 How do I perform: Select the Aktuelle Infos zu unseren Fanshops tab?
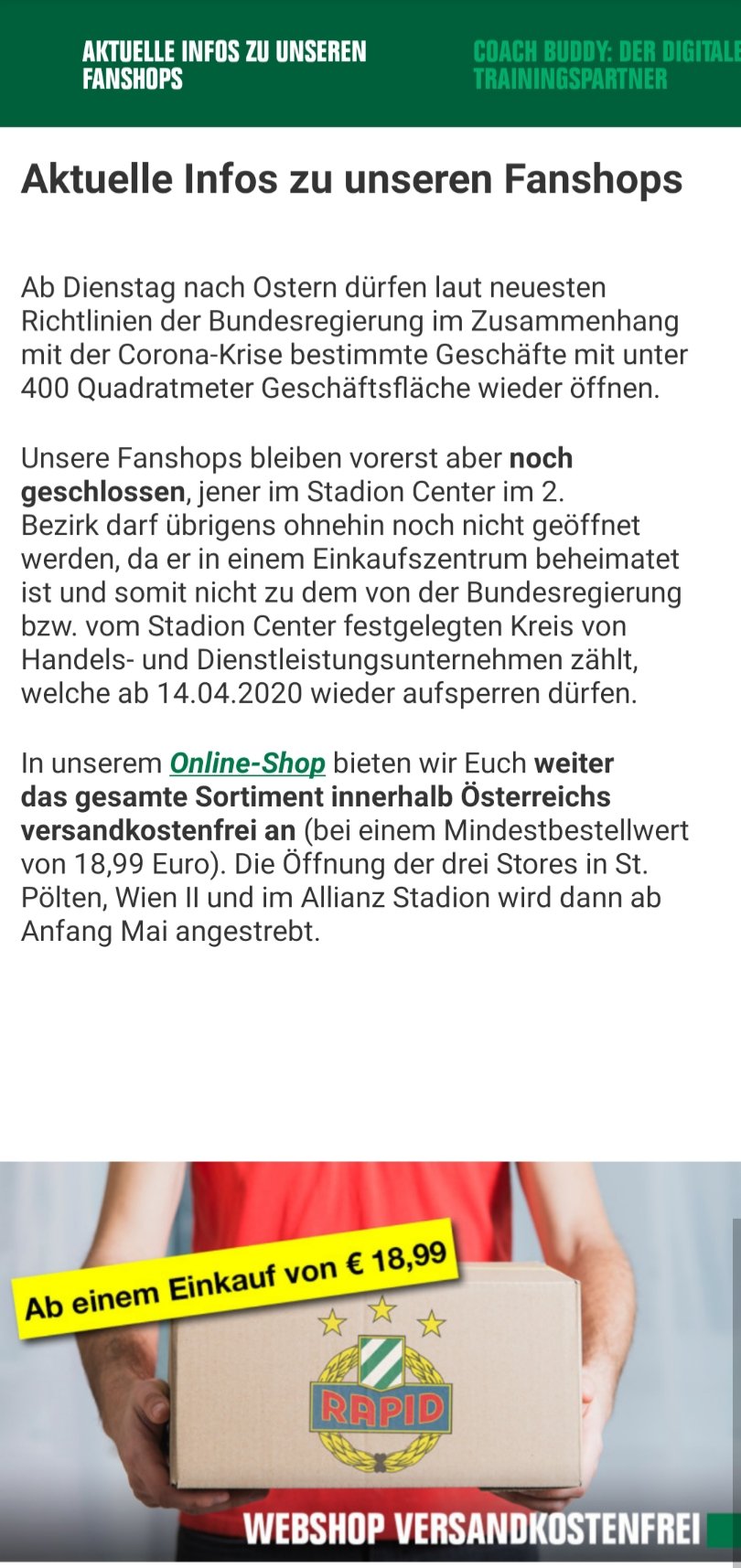pyautogui.click(x=224, y=65)
